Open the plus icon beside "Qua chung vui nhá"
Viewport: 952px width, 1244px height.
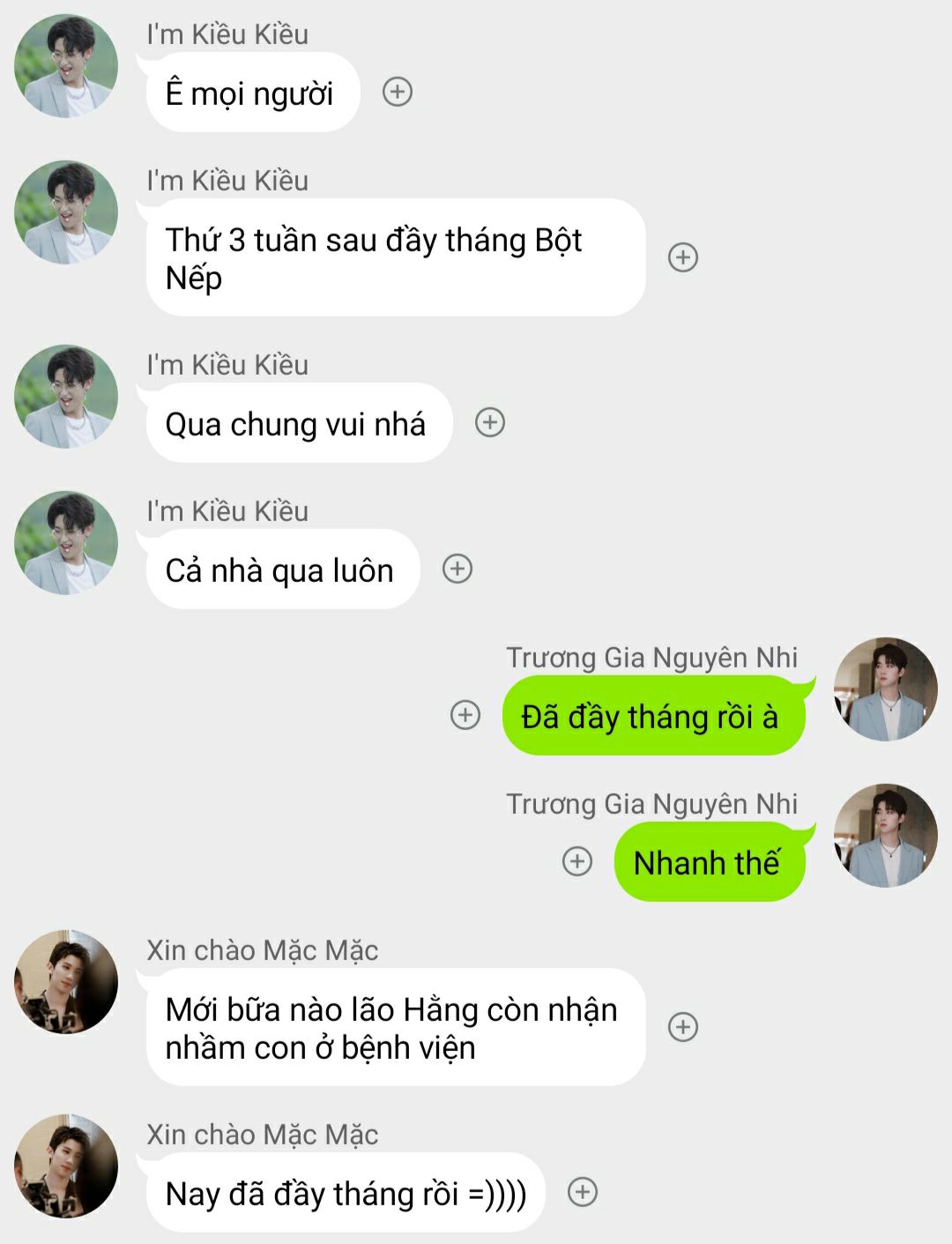coord(490,422)
